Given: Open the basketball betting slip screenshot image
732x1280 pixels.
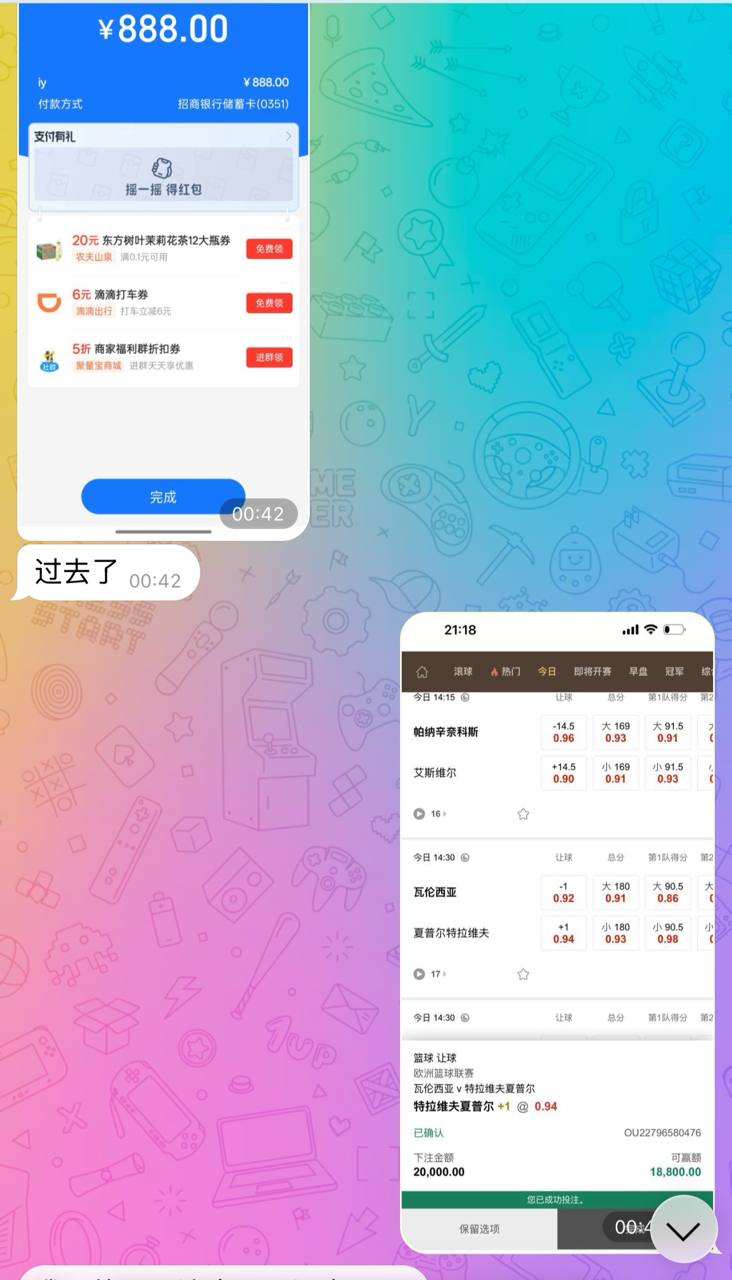Looking at the screenshot, I should [x=557, y=930].
